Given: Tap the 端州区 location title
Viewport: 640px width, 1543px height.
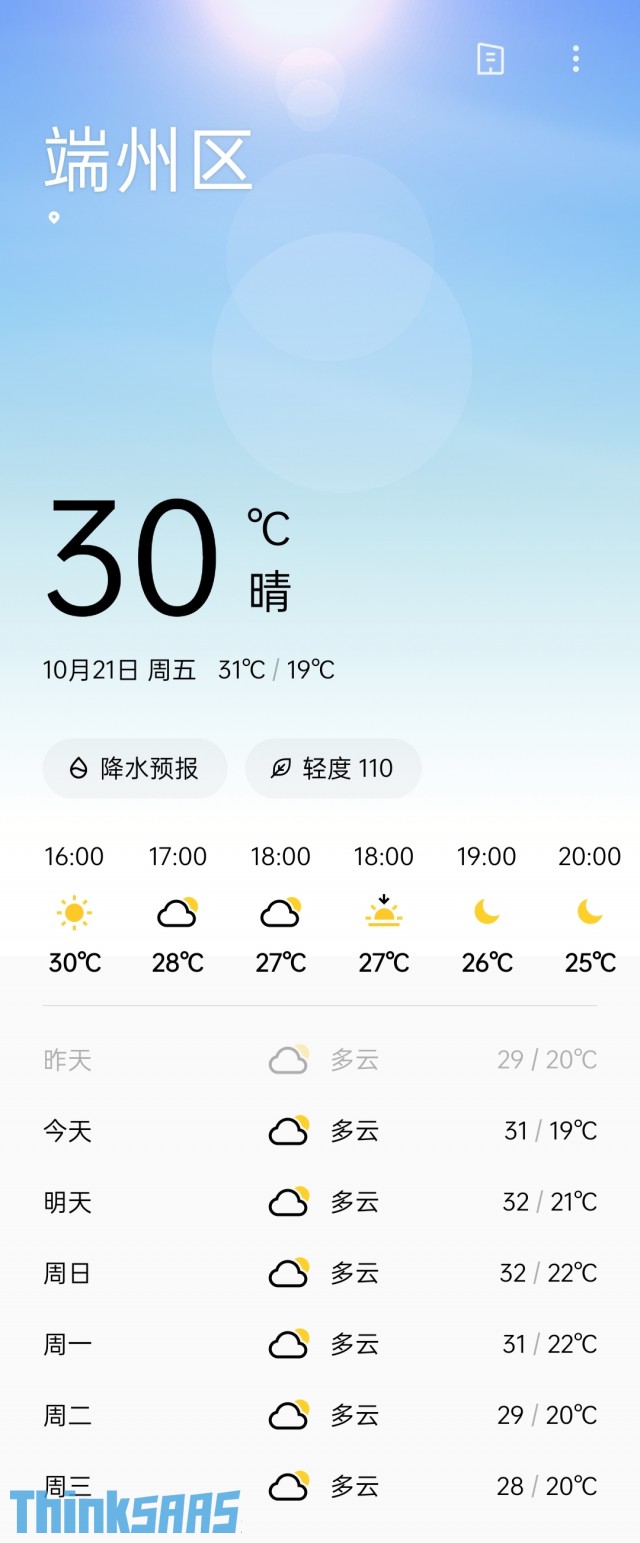Looking at the screenshot, I should 148,160.
